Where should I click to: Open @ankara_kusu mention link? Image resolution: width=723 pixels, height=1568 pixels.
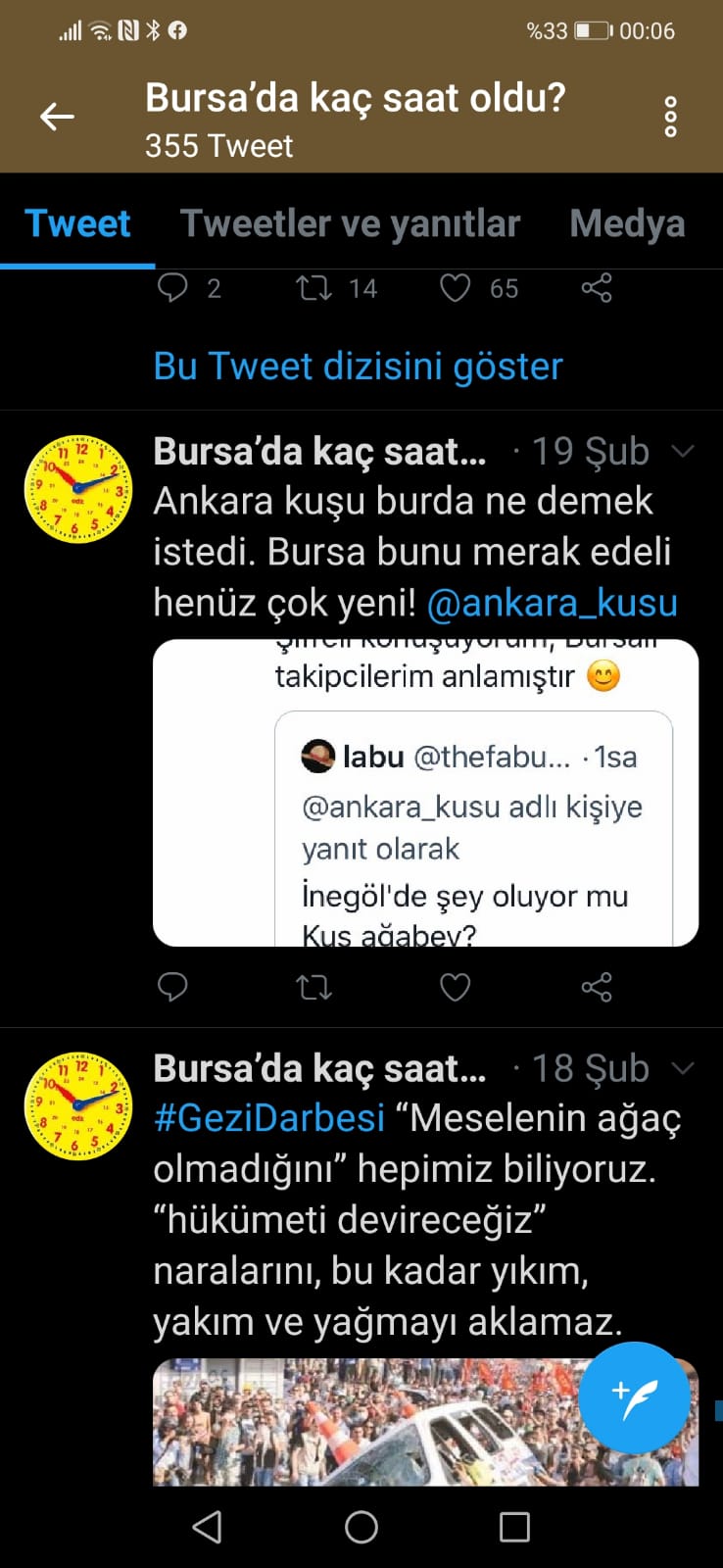pyautogui.click(x=553, y=603)
